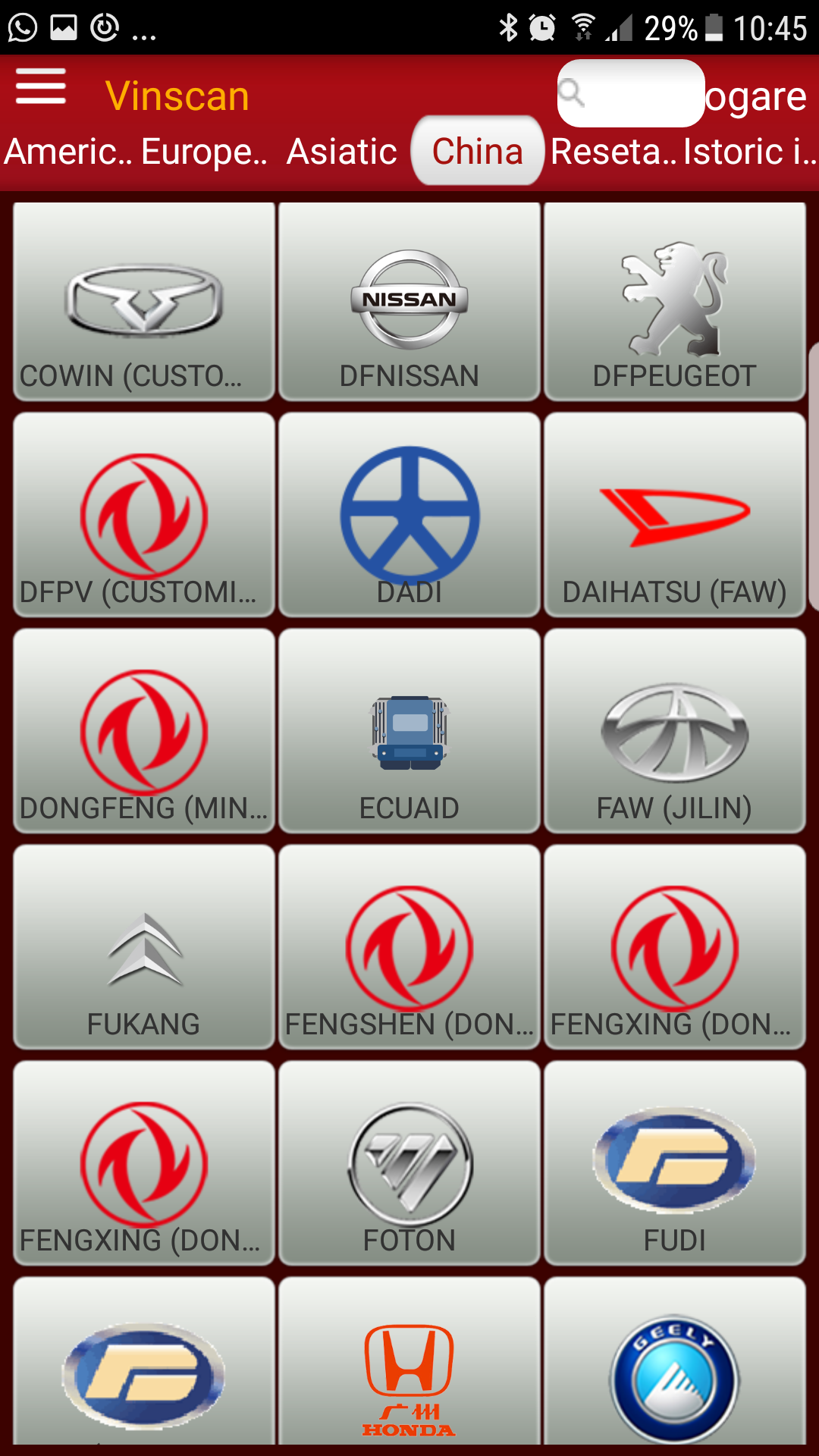Switch to the Europe.. tab

pyautogui.click(x=204, y=151)
